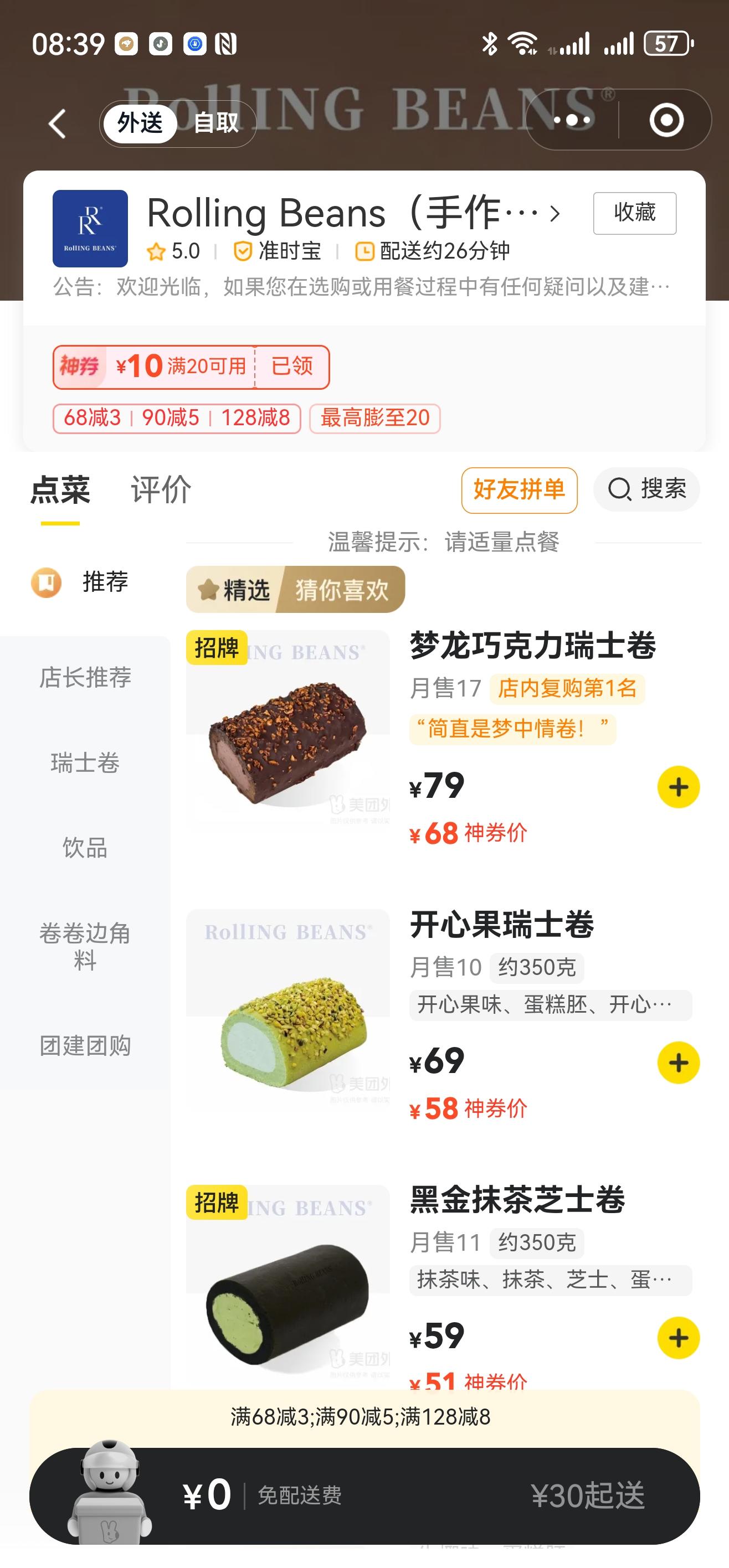729x1568 pixels.
Task: View the 开心果瑞士卷 product photo
Action: 288,1008
